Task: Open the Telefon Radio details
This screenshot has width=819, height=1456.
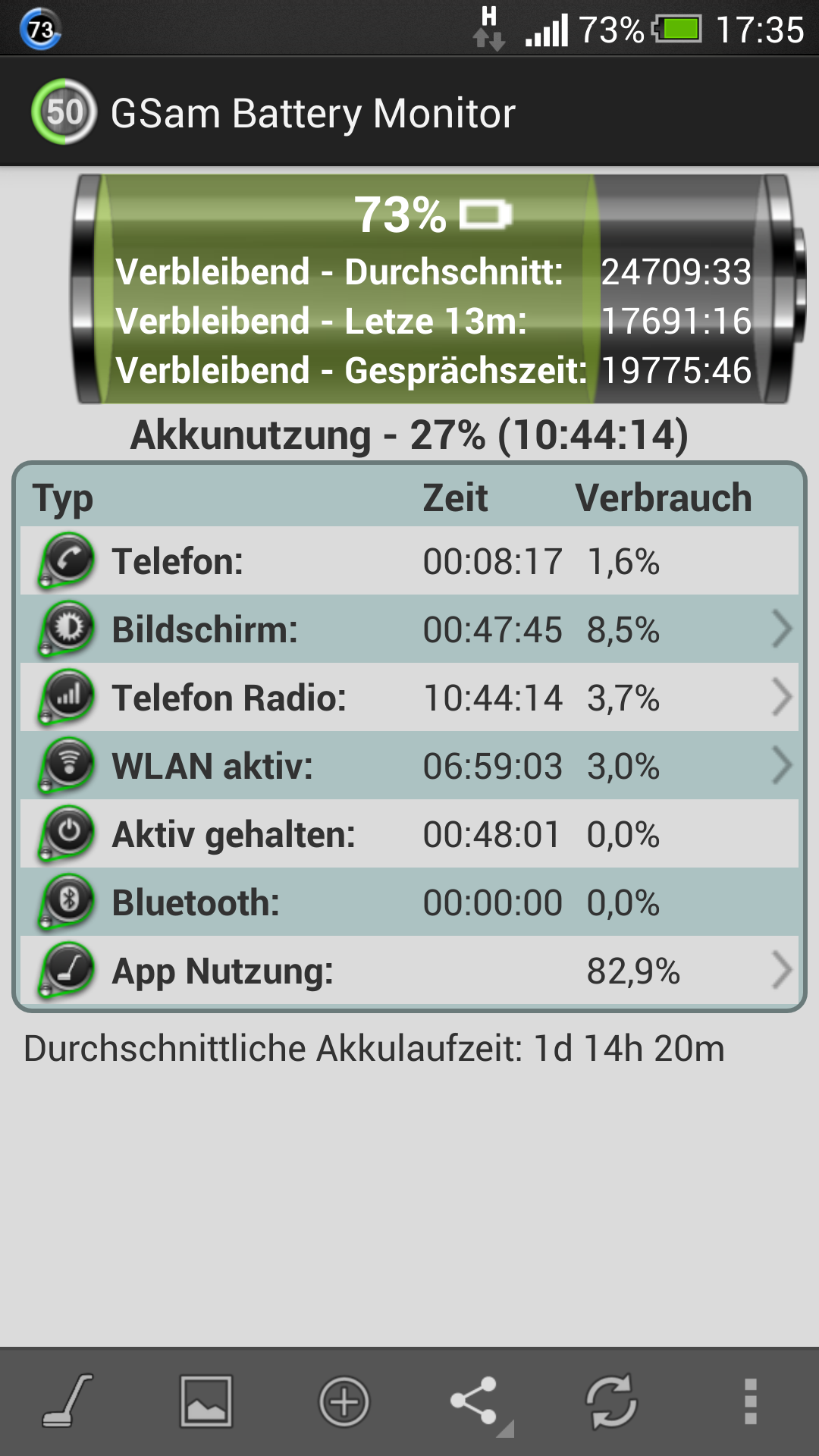Action: [x=409, y=698]
